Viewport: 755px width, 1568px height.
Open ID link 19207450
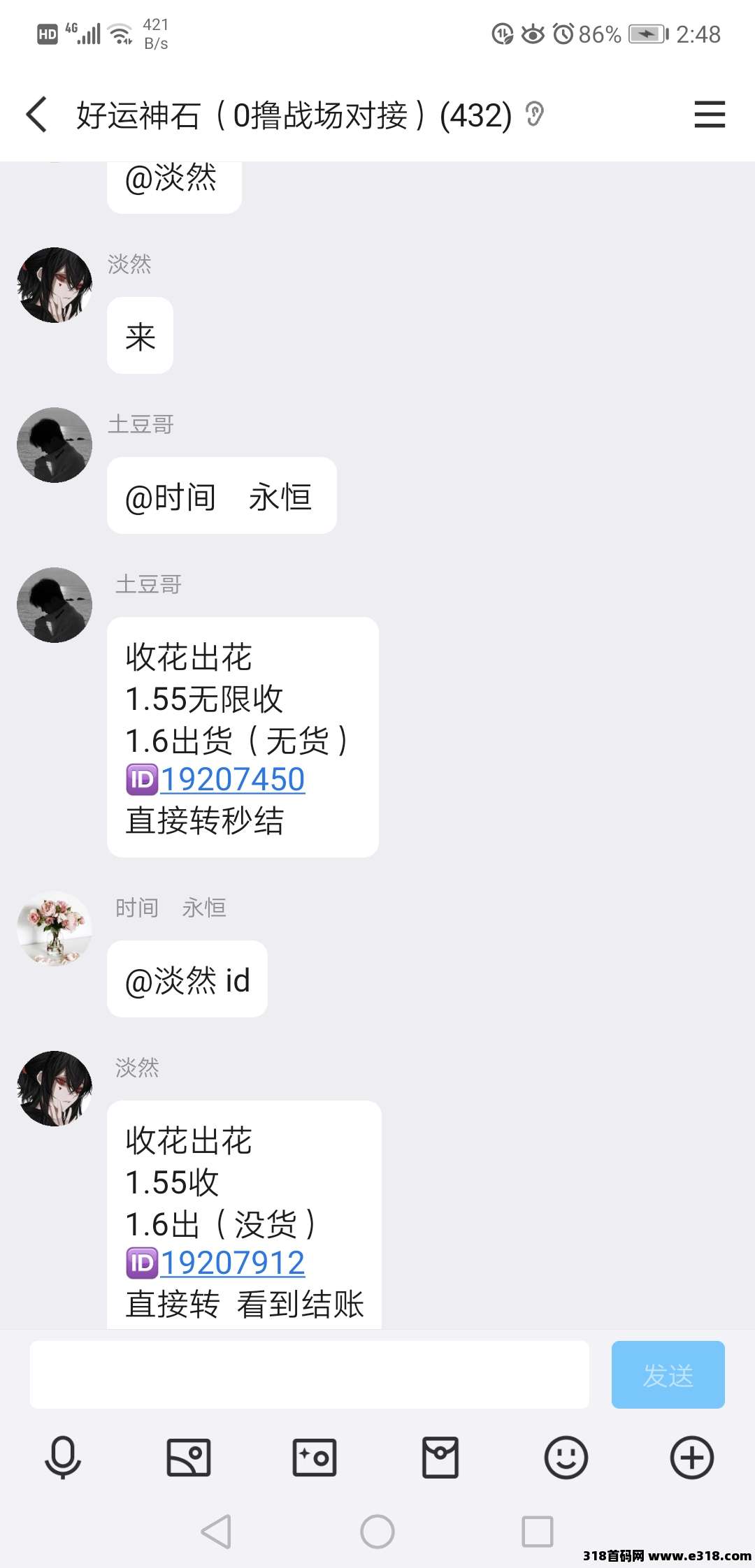[232, 779]
